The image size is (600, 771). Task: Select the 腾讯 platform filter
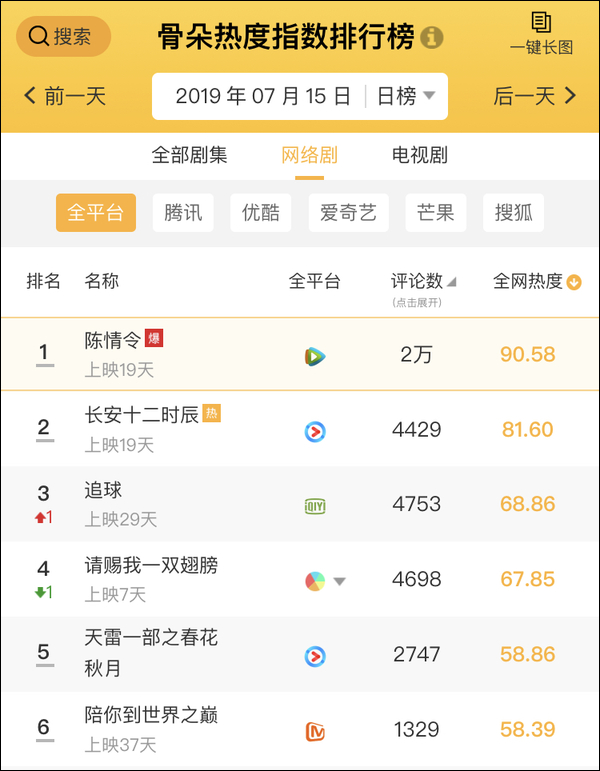click(183, 213)
